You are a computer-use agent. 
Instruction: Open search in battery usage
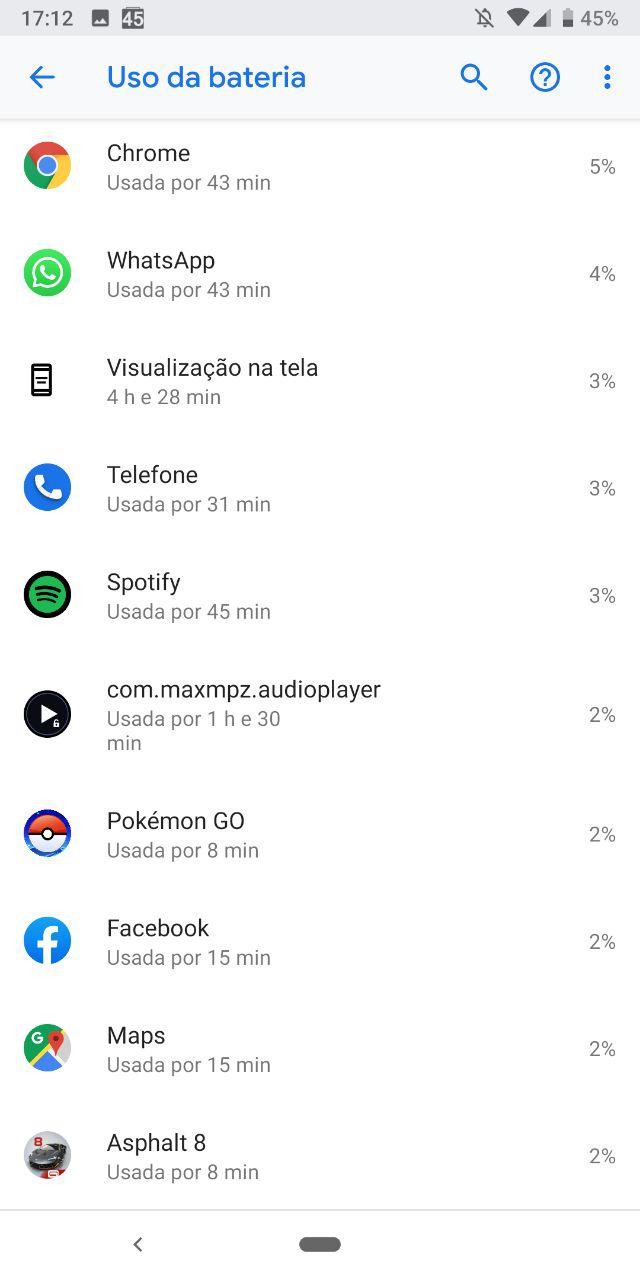pos(474,77)
